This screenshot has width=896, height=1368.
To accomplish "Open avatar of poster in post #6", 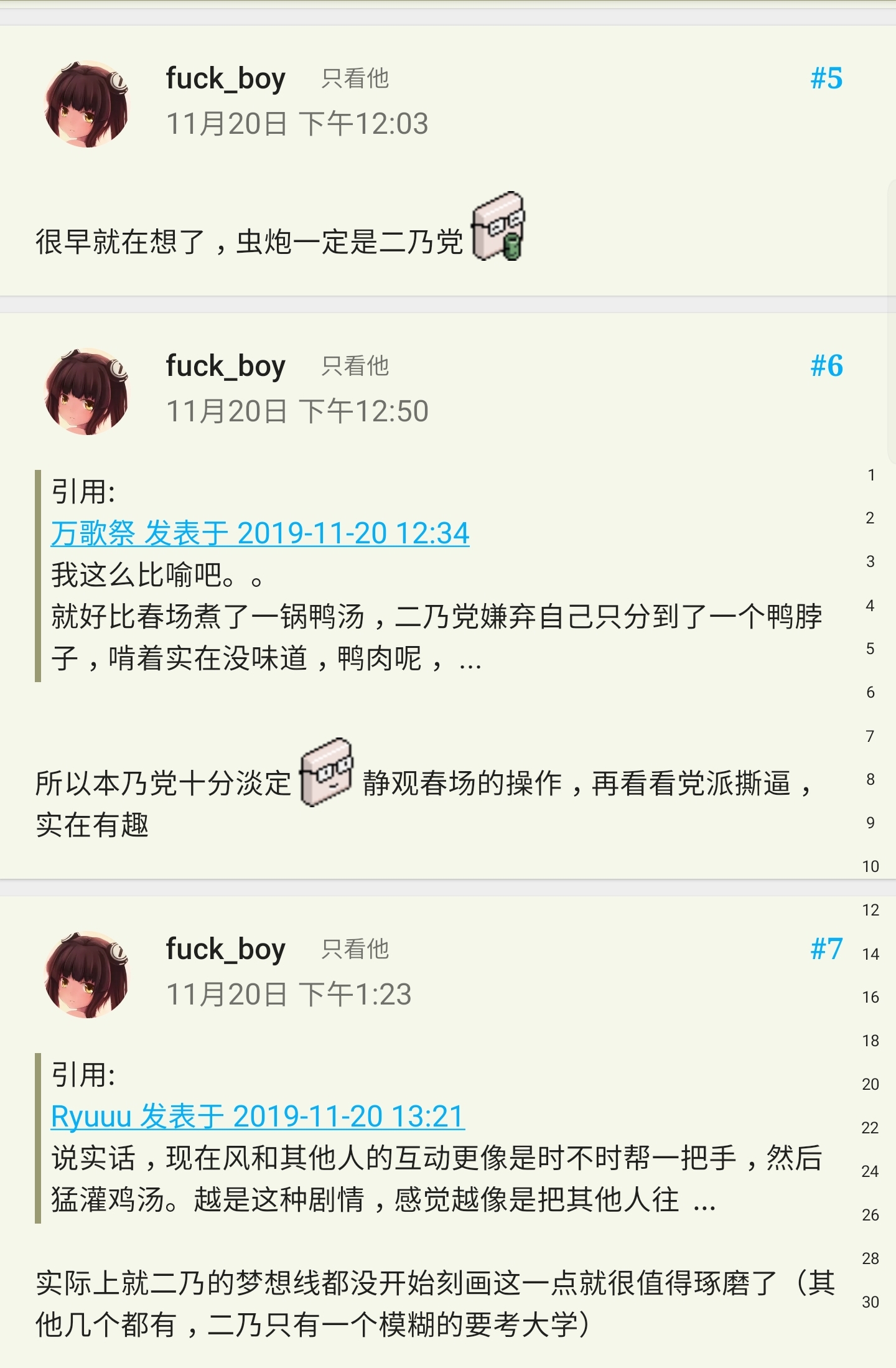I will 86,391.
